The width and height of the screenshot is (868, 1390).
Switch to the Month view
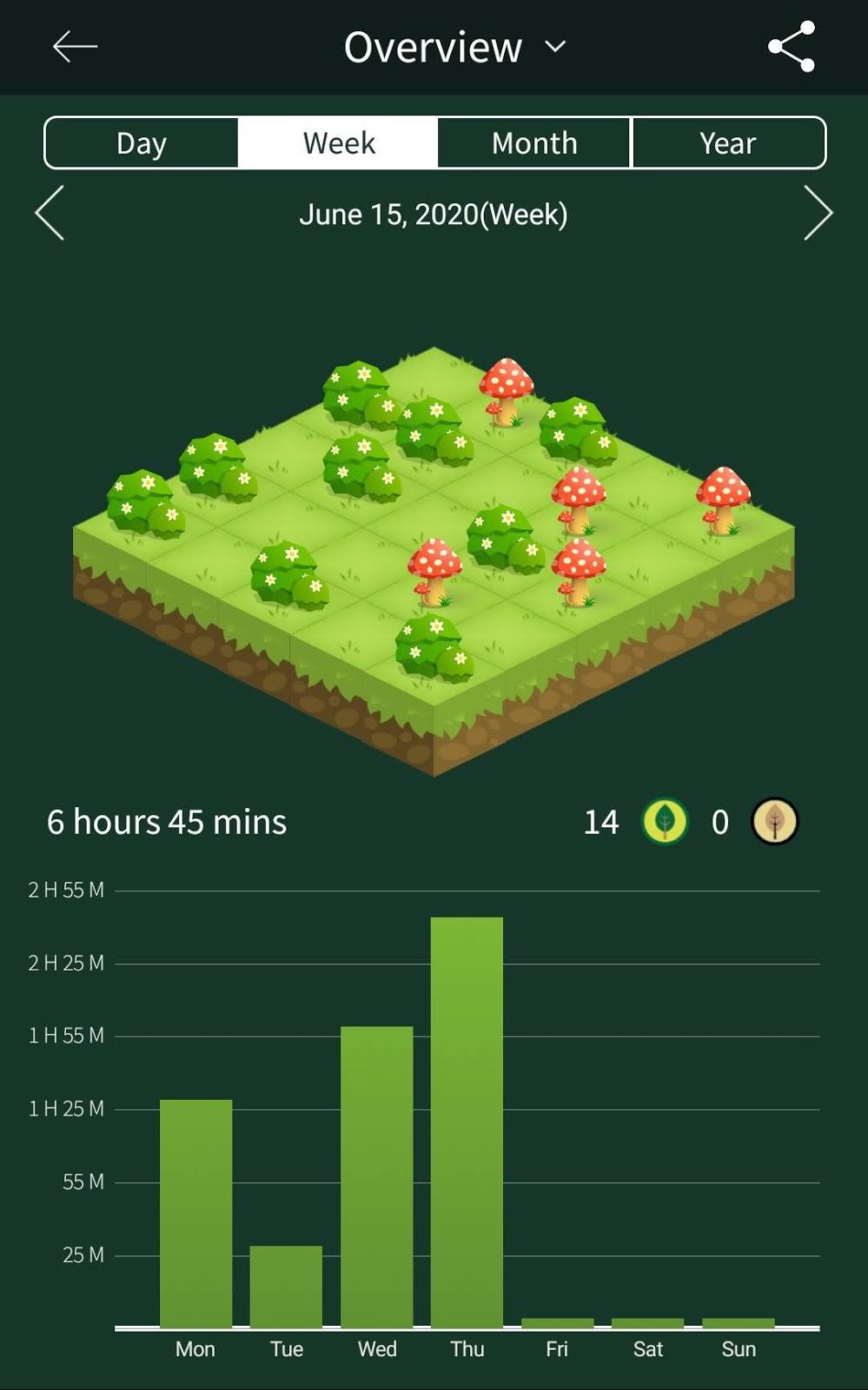coord(534,142)
